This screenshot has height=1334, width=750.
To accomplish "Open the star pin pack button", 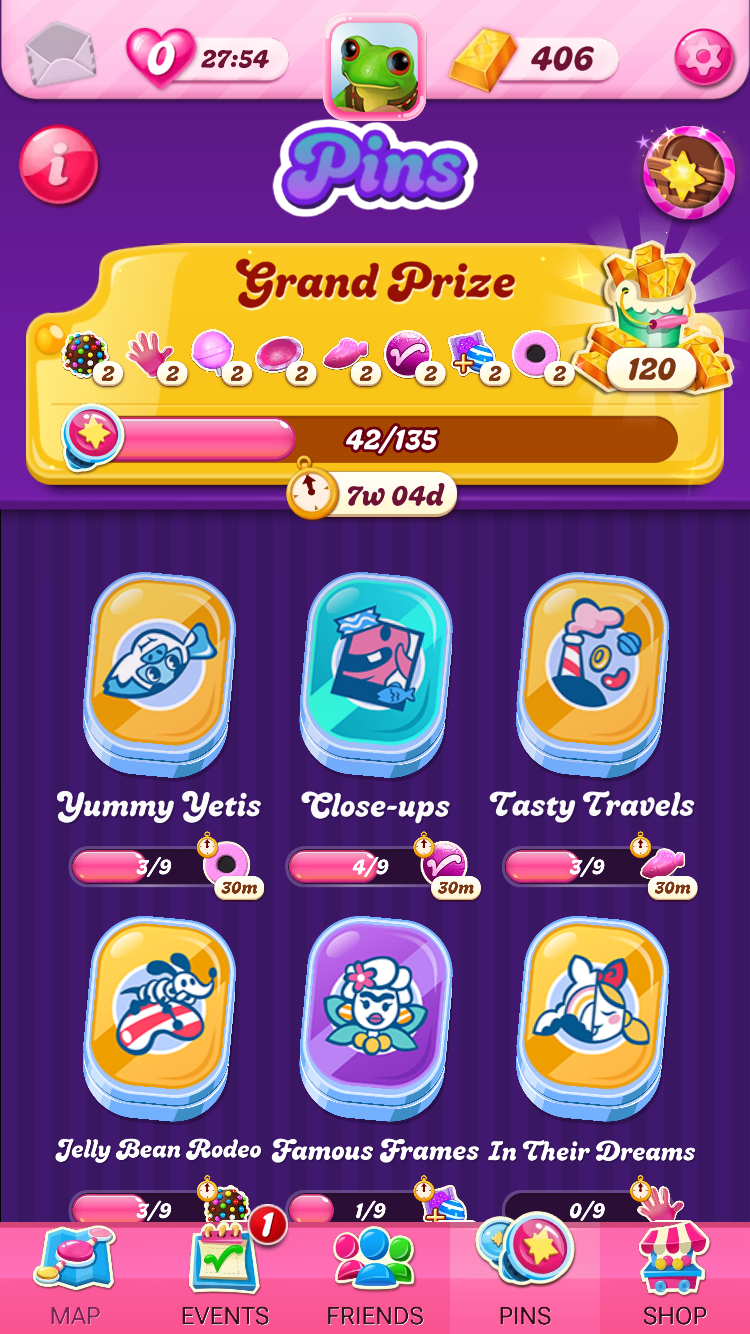I will [x=688, y=172].
